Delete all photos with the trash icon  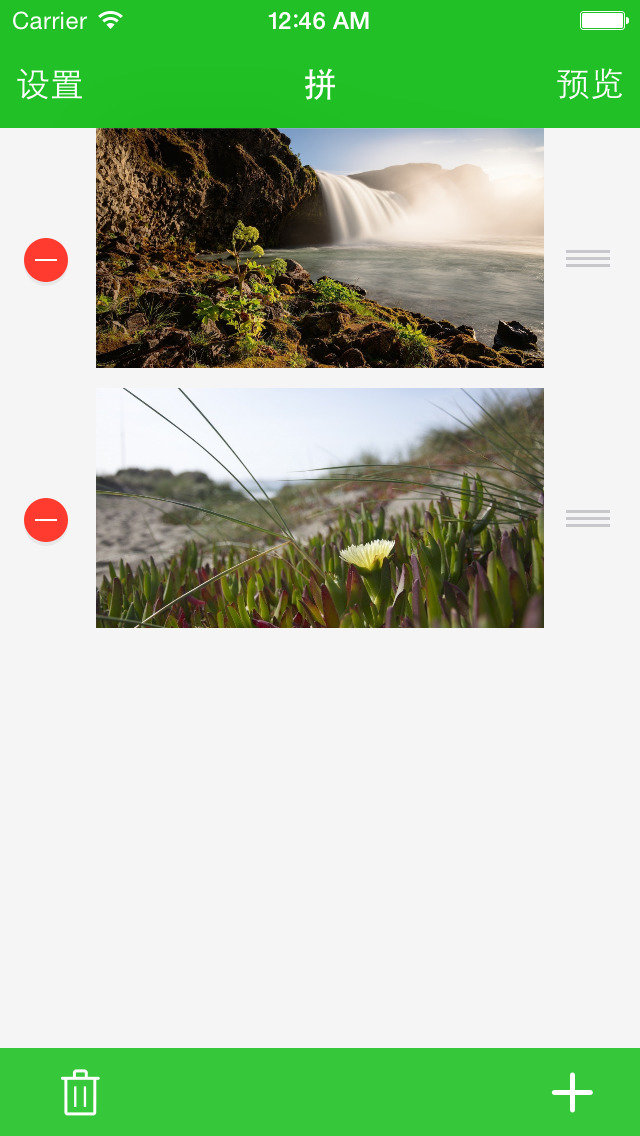point(80,1092)
